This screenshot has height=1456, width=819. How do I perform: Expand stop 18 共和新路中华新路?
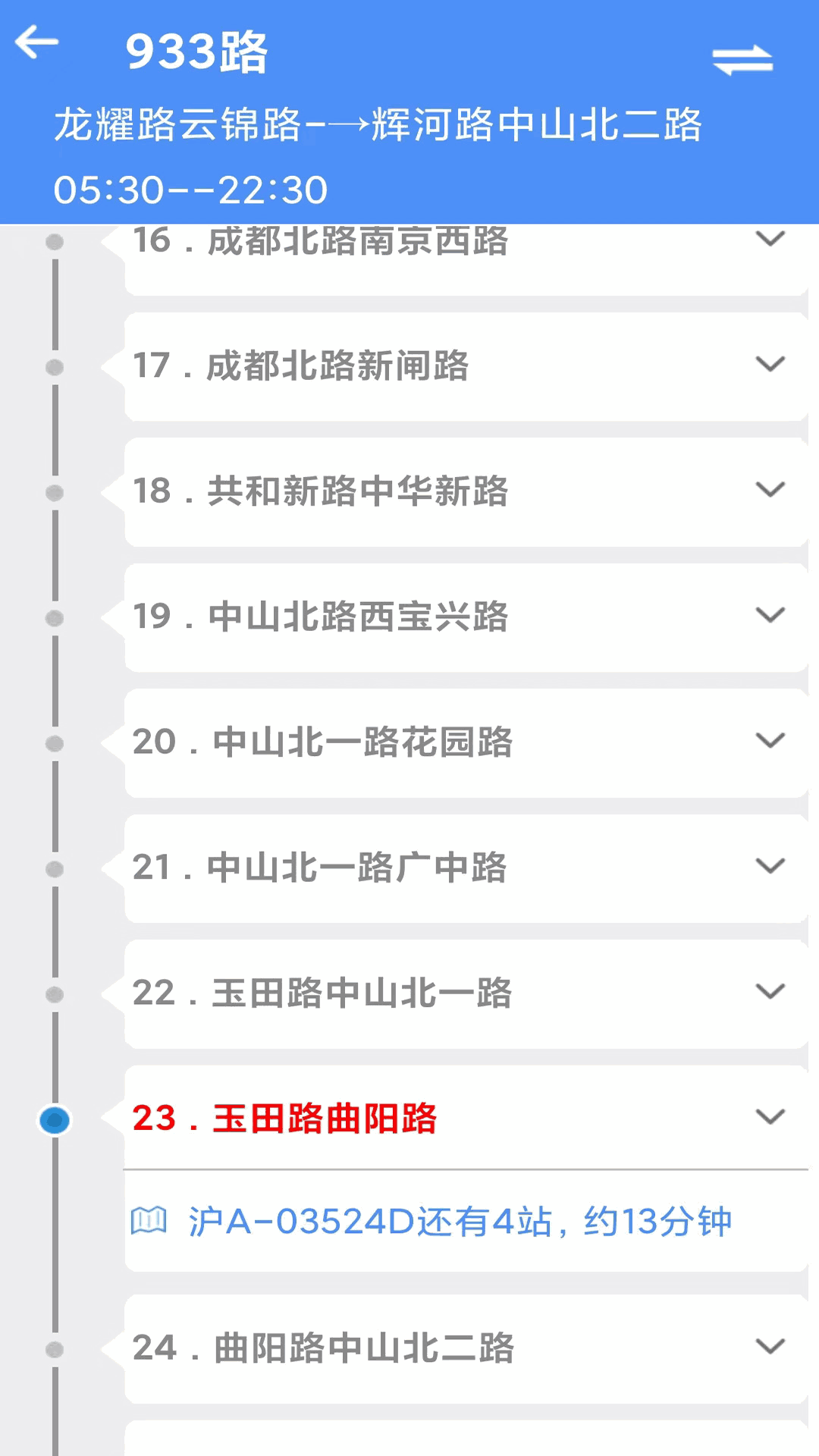tap(770, 490)
